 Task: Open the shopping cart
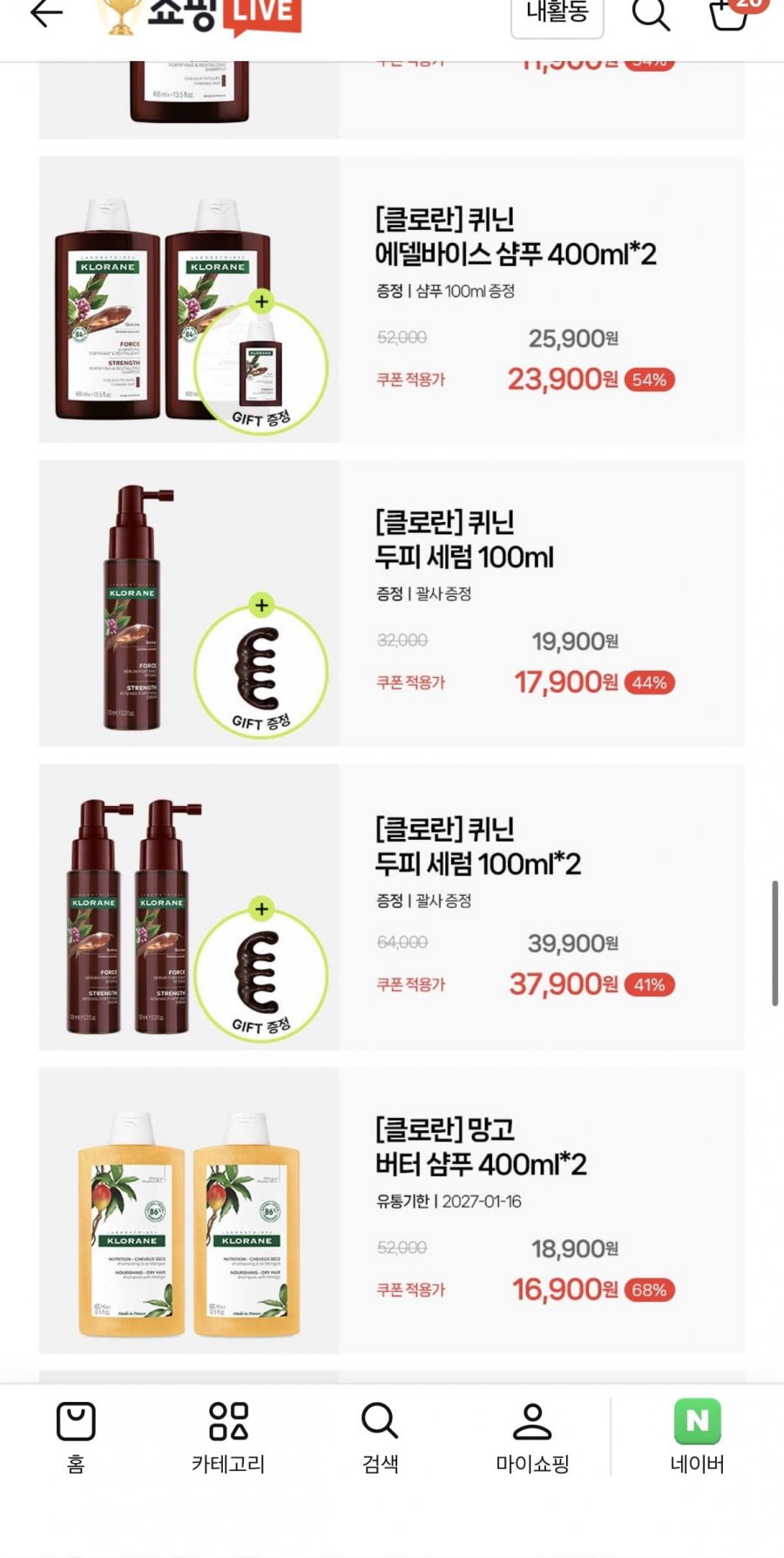(x=728, y=14)
